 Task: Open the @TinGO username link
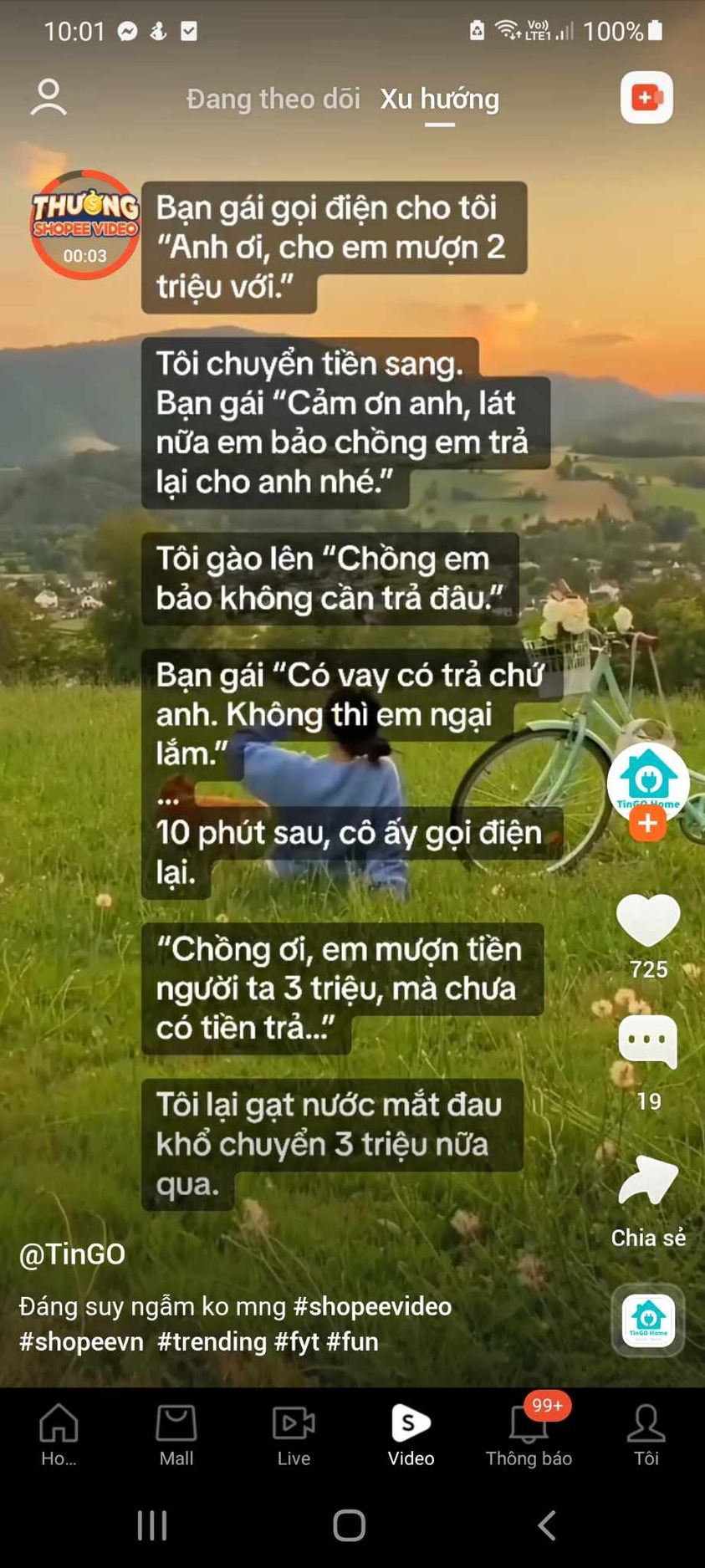point(73,1254)
